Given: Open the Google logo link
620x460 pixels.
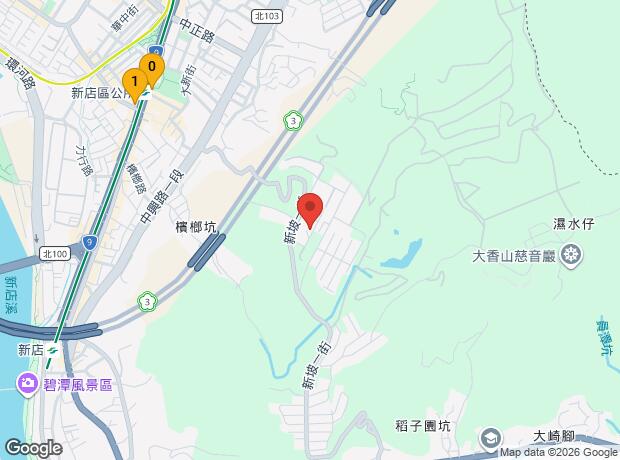Looking at the screenshot, I should (x=33, y=447).
